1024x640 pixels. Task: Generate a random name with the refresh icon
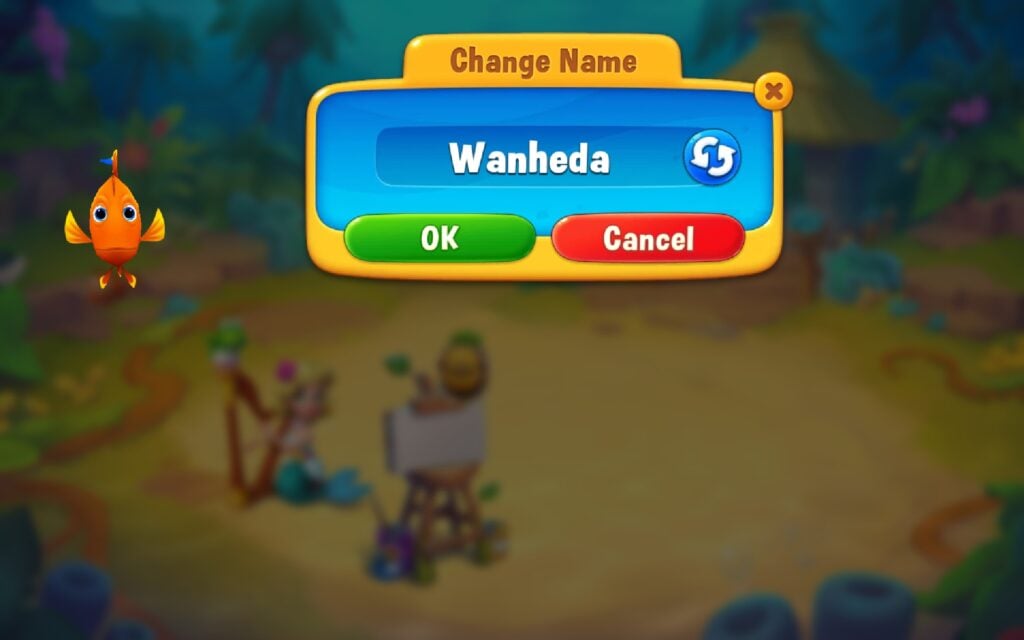712,158
